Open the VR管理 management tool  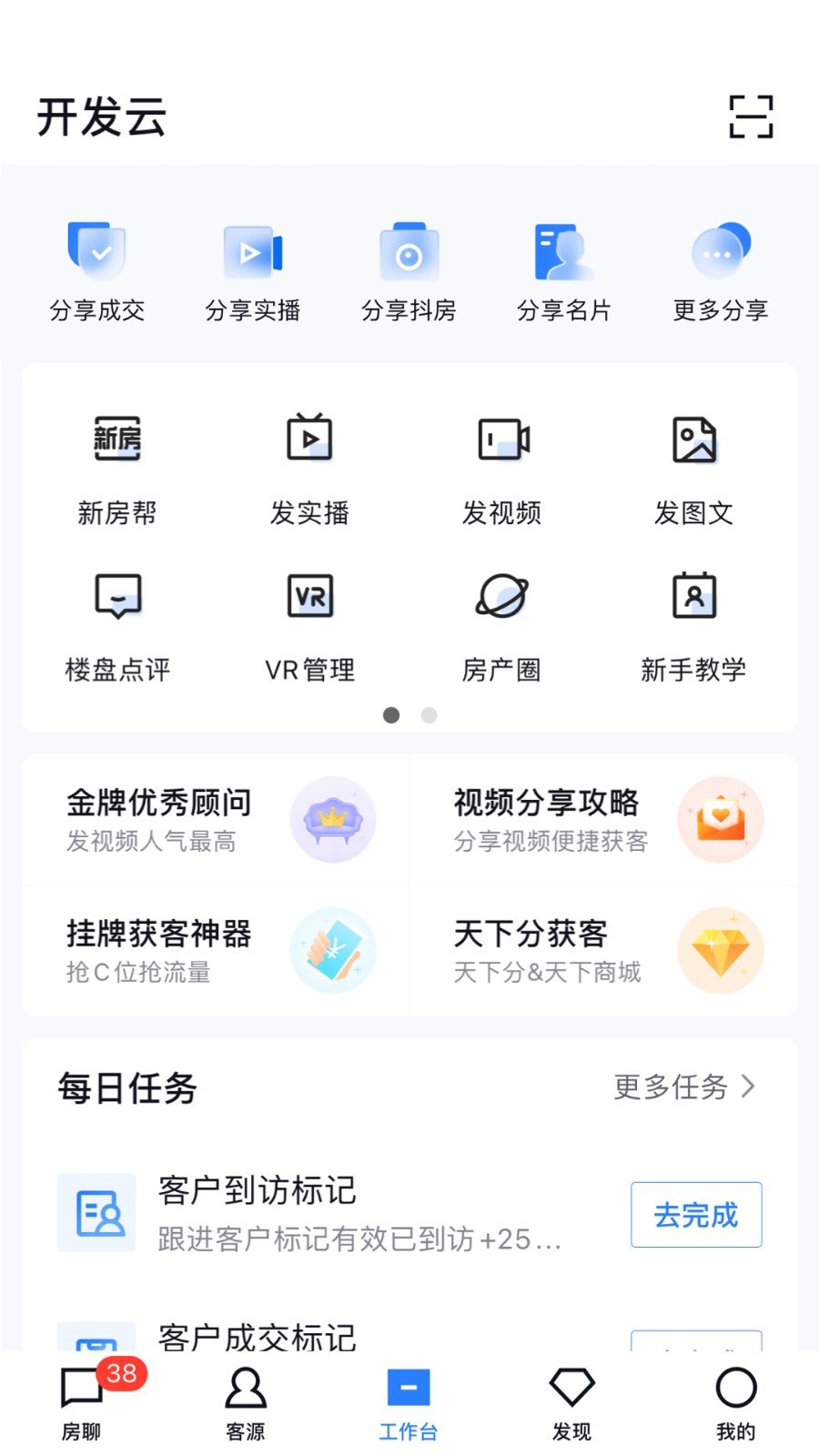tap(309, 623)
